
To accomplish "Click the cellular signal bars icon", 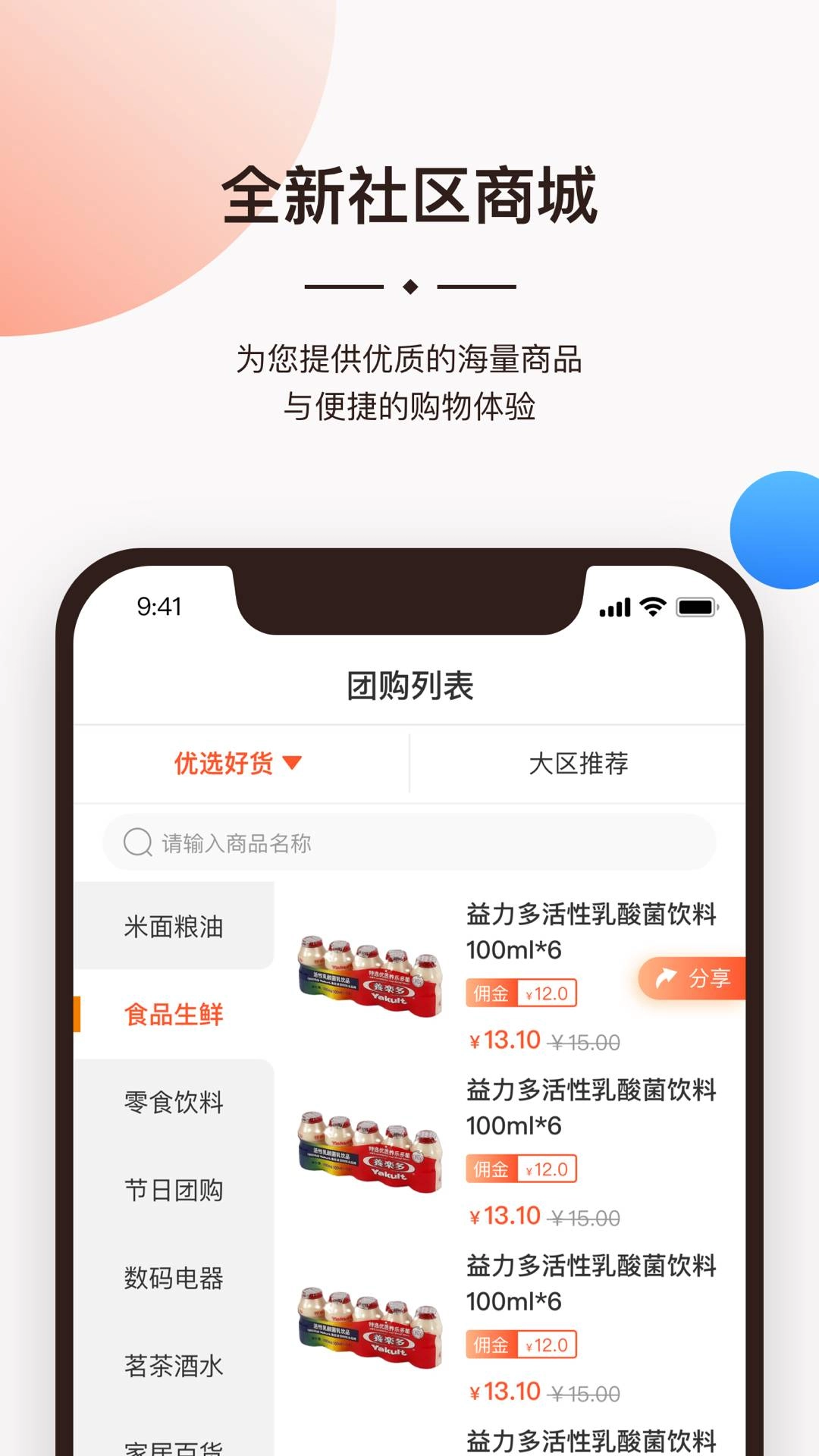I will (616, 607).
